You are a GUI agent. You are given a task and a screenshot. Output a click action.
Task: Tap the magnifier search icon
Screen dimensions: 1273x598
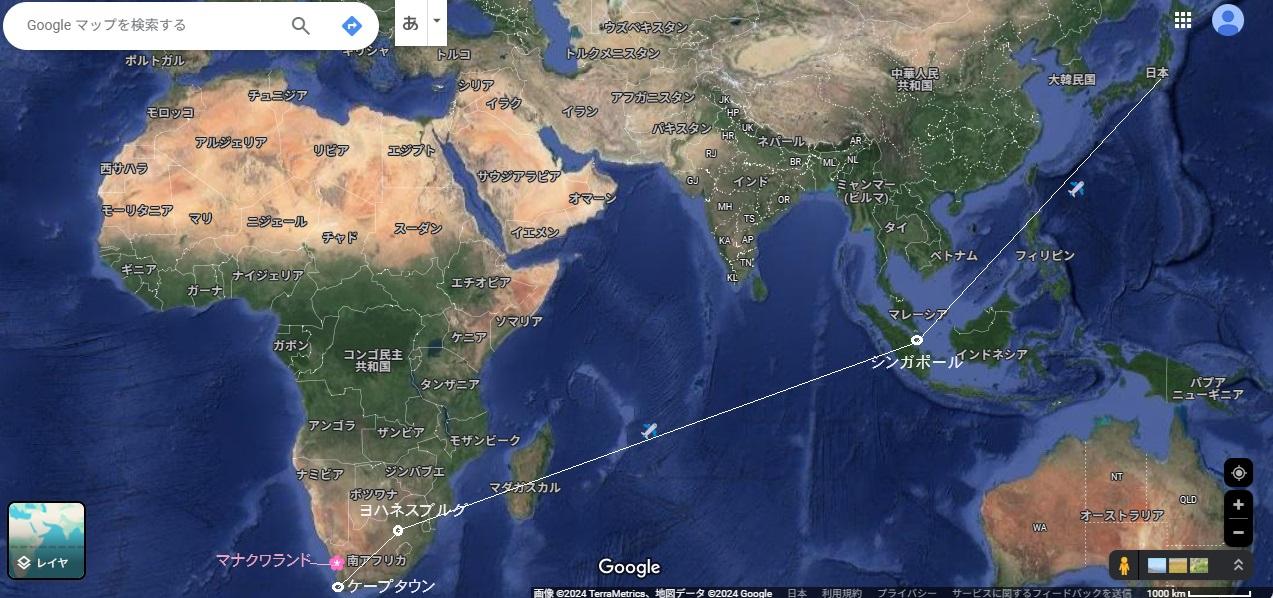pos(300,25)
